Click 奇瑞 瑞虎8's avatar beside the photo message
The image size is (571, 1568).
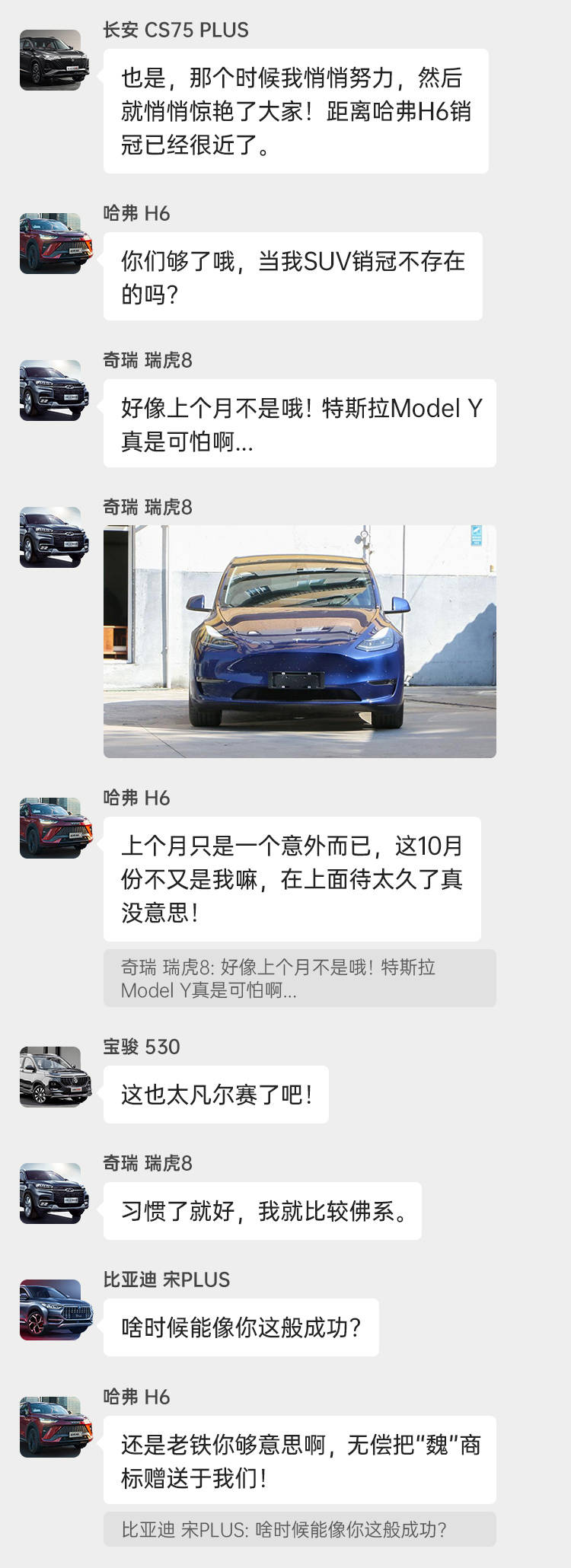[x=52, y=537]
